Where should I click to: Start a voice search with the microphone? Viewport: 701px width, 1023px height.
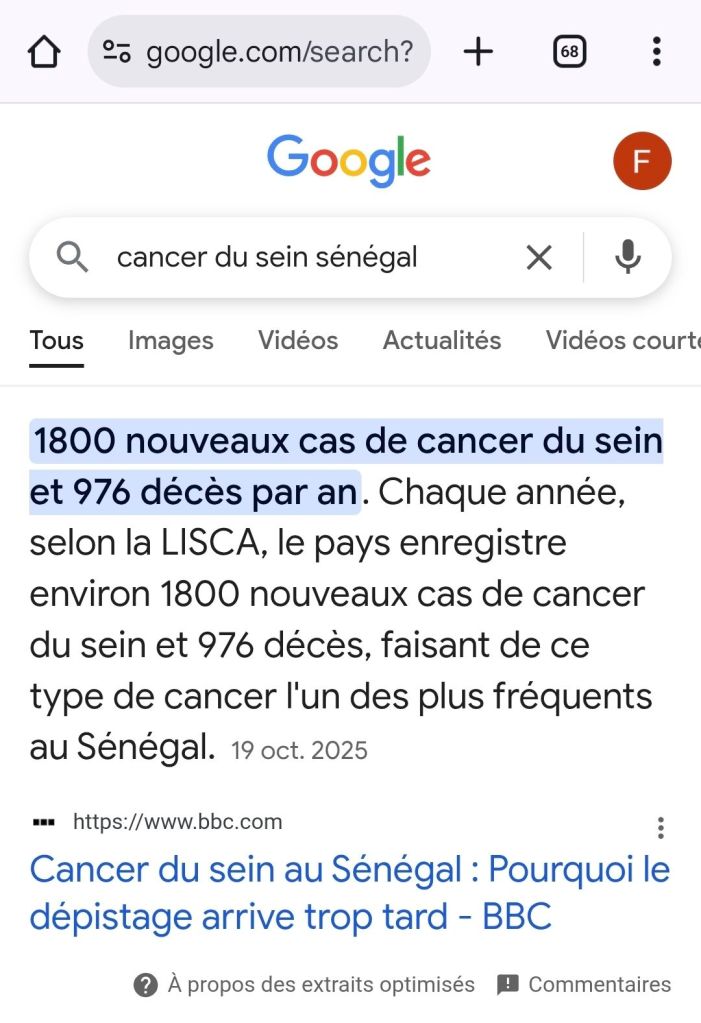click(x=627, y=258)
